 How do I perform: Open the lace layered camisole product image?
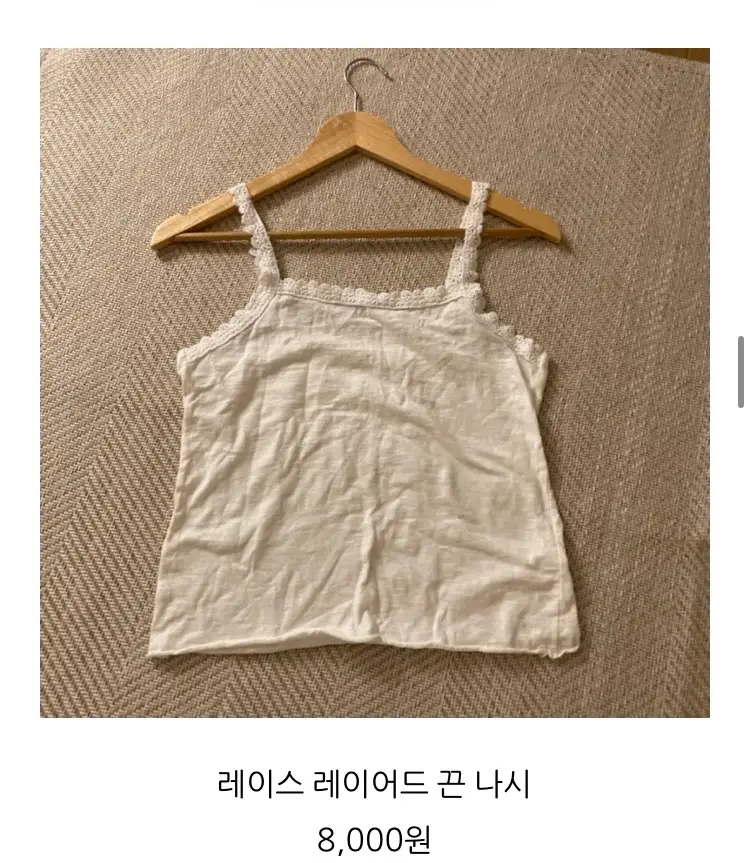(x=374, y=383)
